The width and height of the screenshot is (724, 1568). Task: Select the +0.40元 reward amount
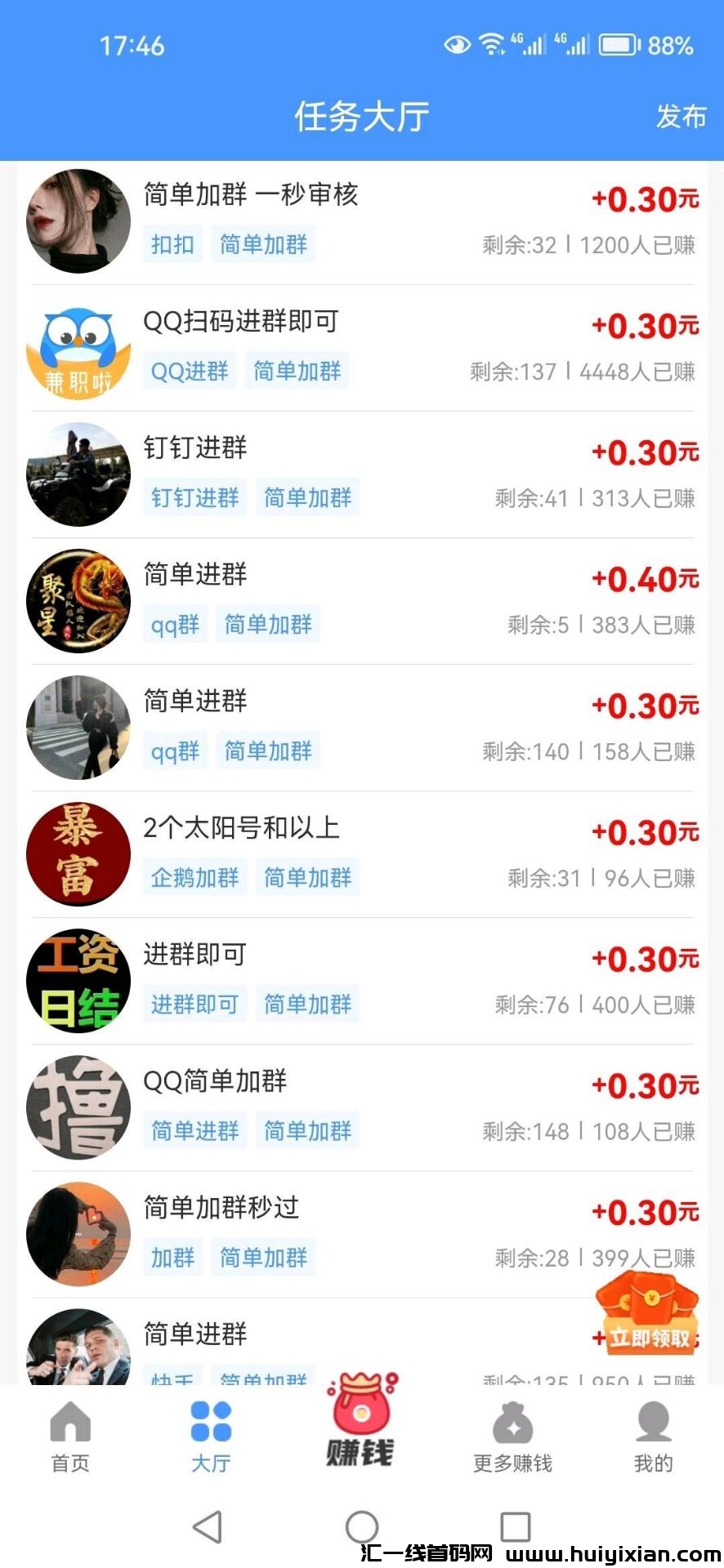[644, 580]
